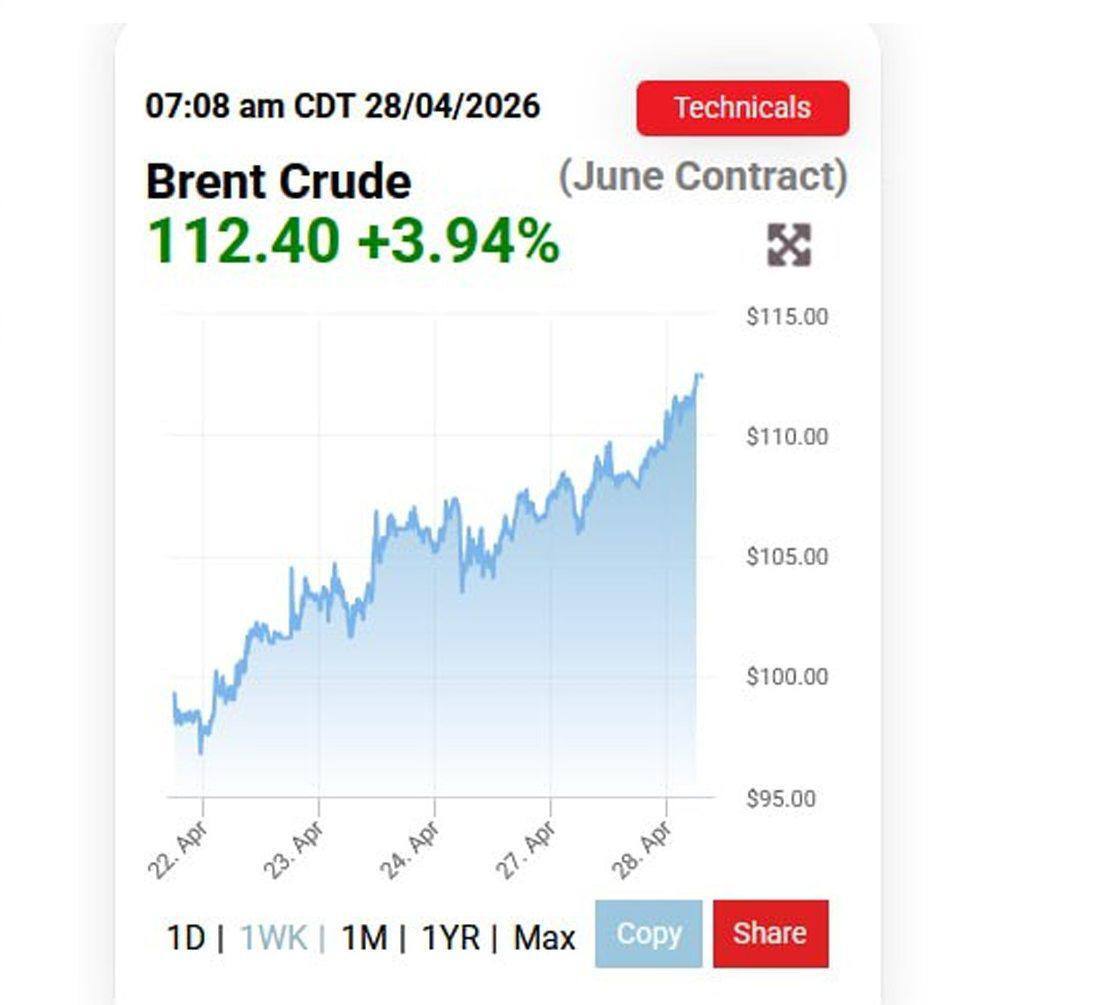View the Max chart range
Viewport: 1107px width, 1005px height.
coord(545,938)
